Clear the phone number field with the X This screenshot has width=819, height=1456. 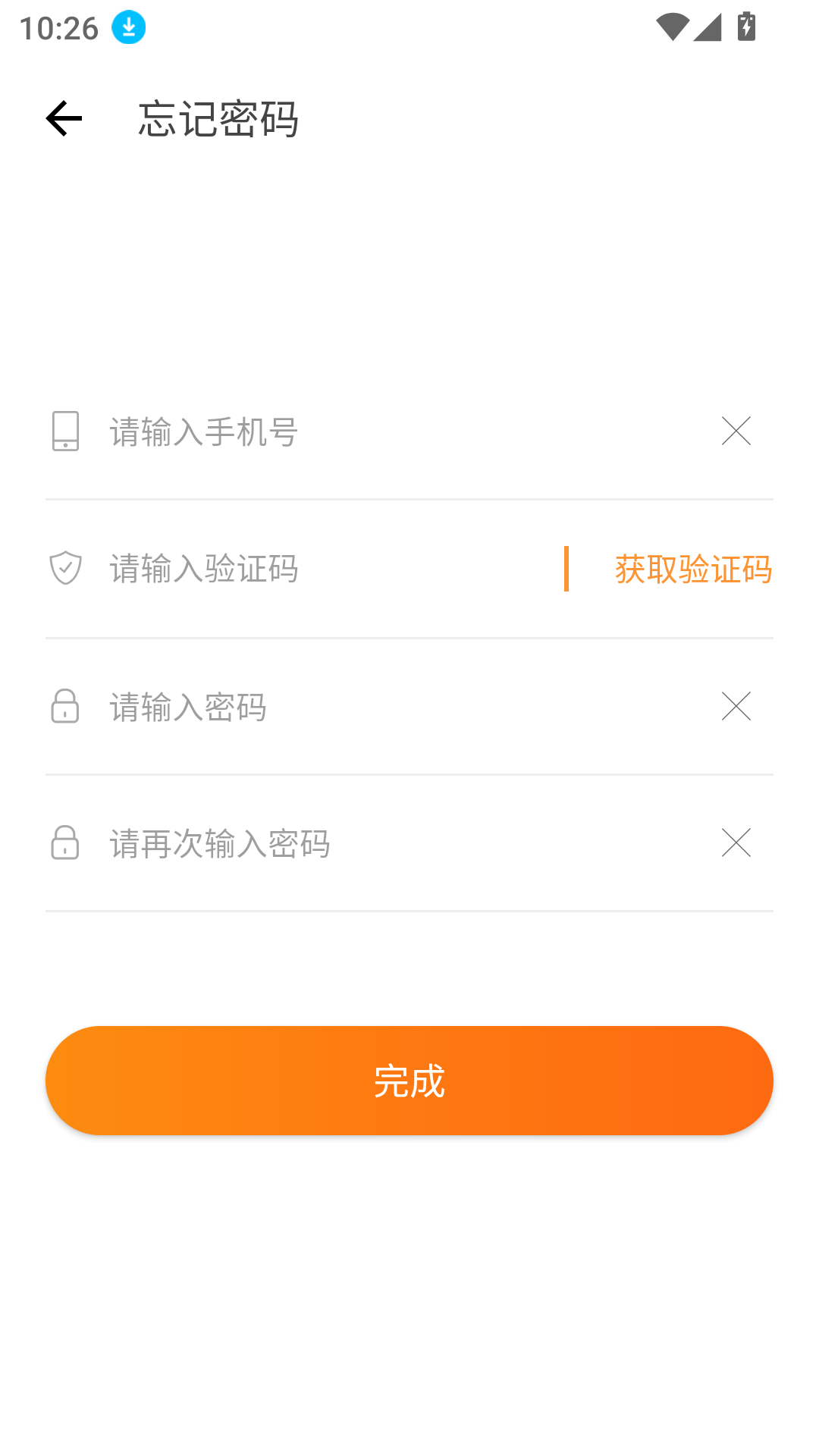(736, 432)
